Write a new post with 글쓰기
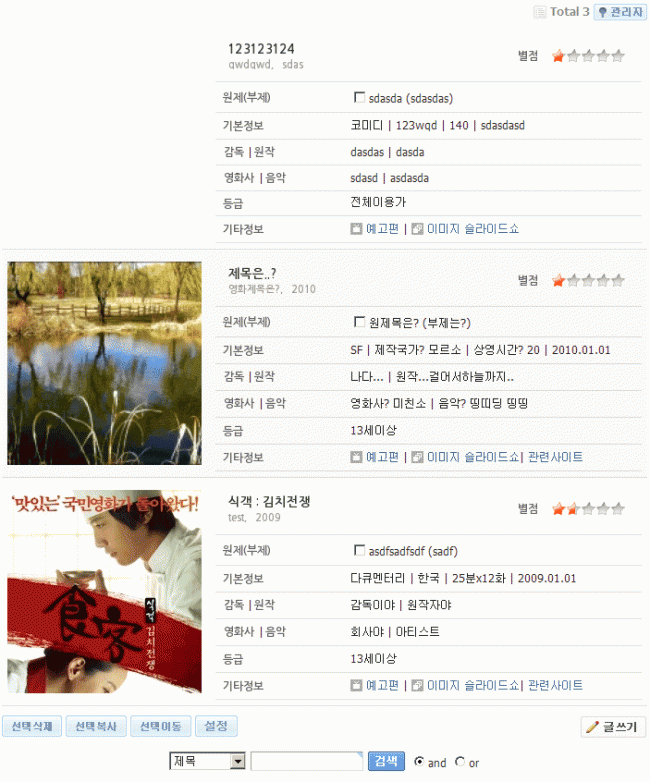This screenshot has height=782, width=650. pos(614,727)
